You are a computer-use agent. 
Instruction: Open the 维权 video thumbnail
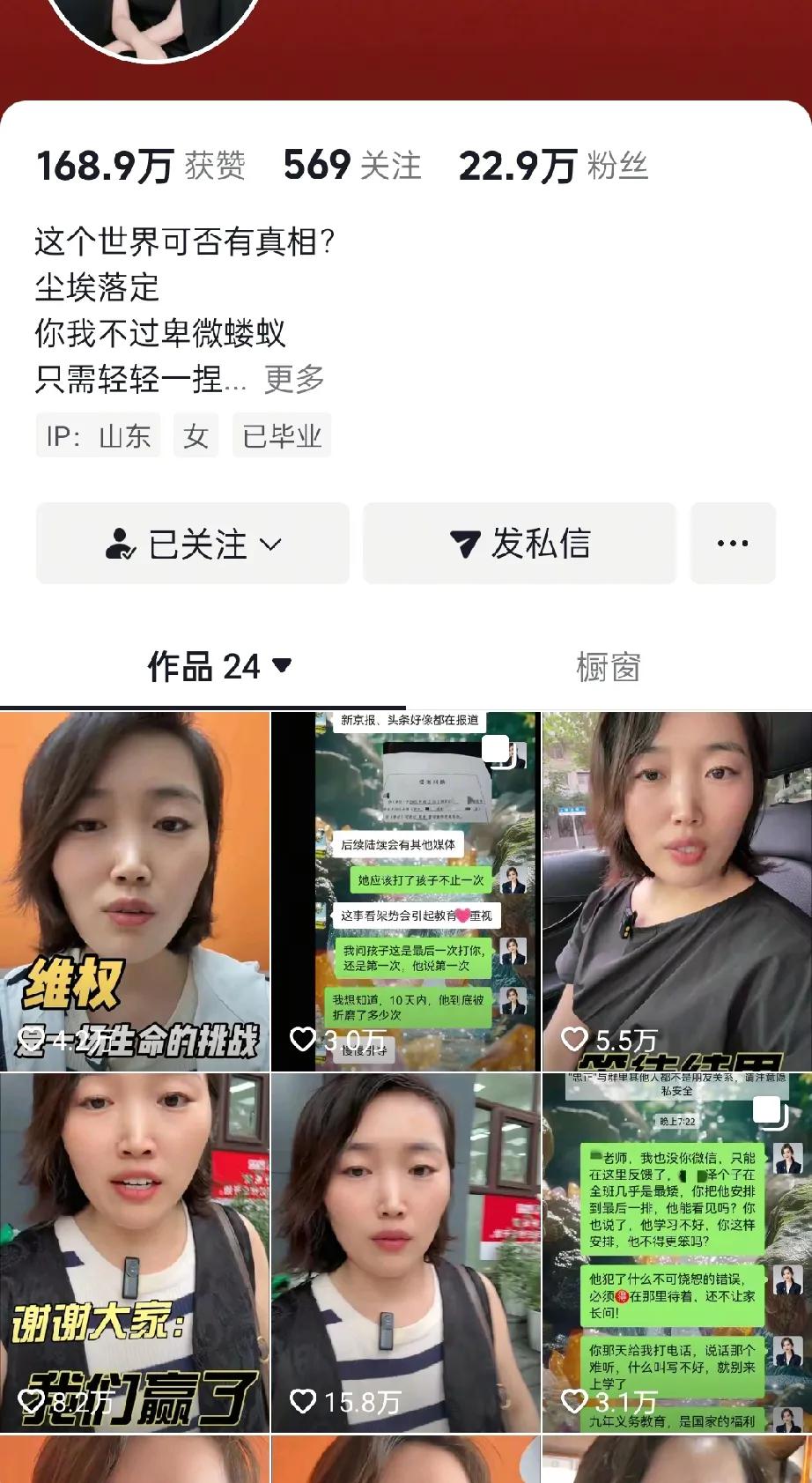tap(135, 892)
